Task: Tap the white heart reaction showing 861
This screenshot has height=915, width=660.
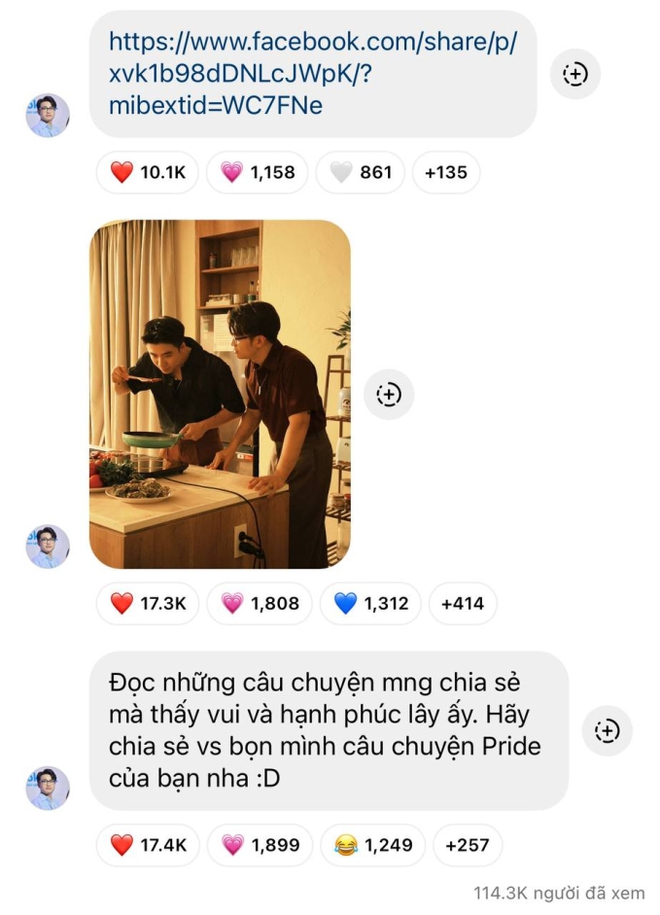Action: [x=360, y=172]
